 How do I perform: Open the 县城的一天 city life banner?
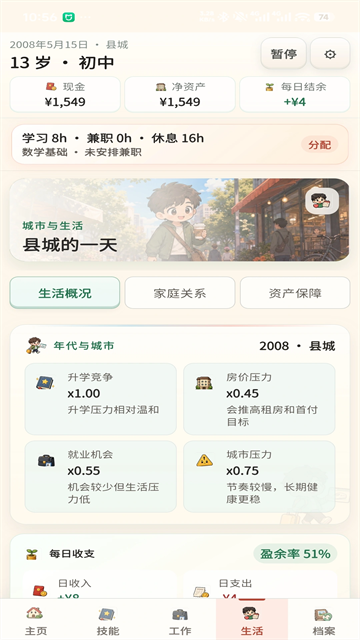179,220
